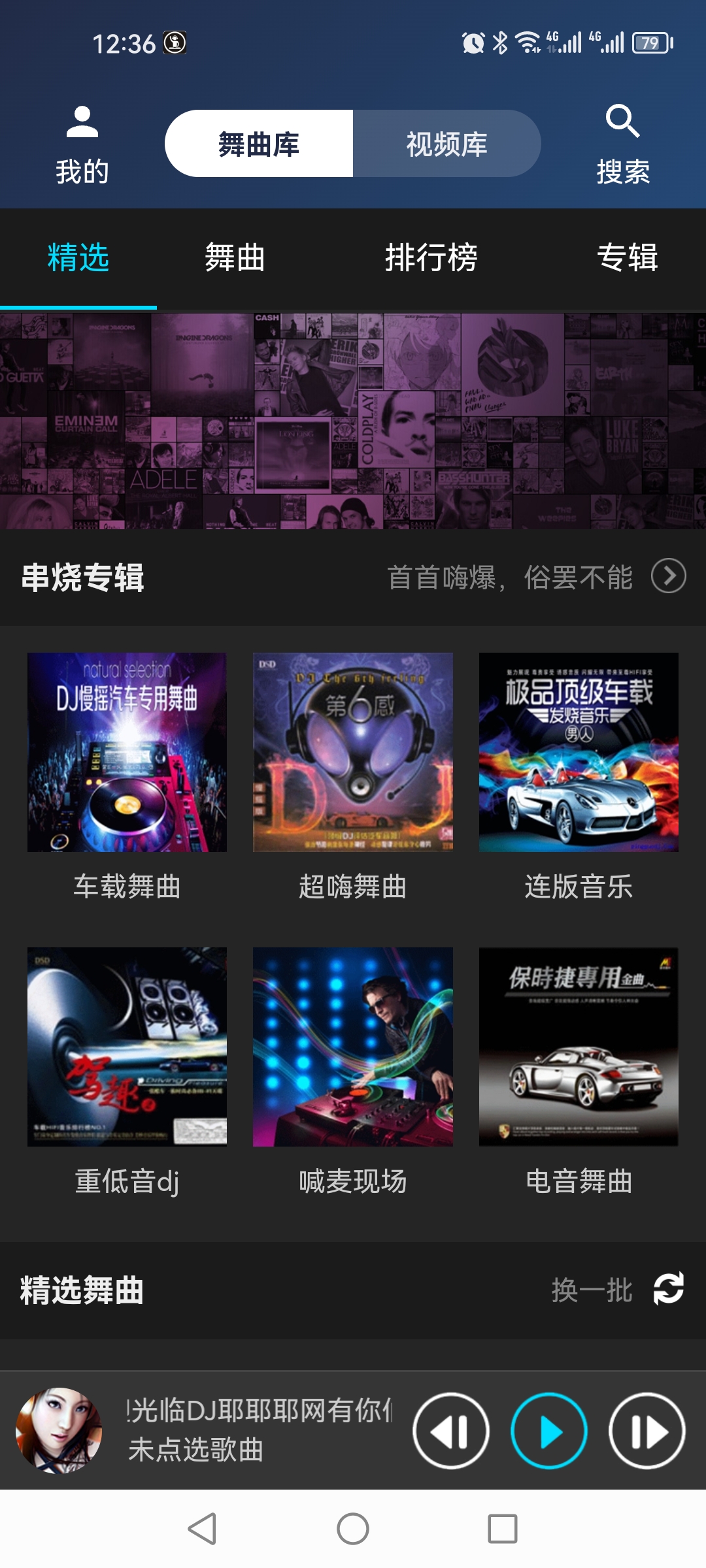Skip to the next track
Viewport: 706px width, 1568px height.
tap(647, 1431)
